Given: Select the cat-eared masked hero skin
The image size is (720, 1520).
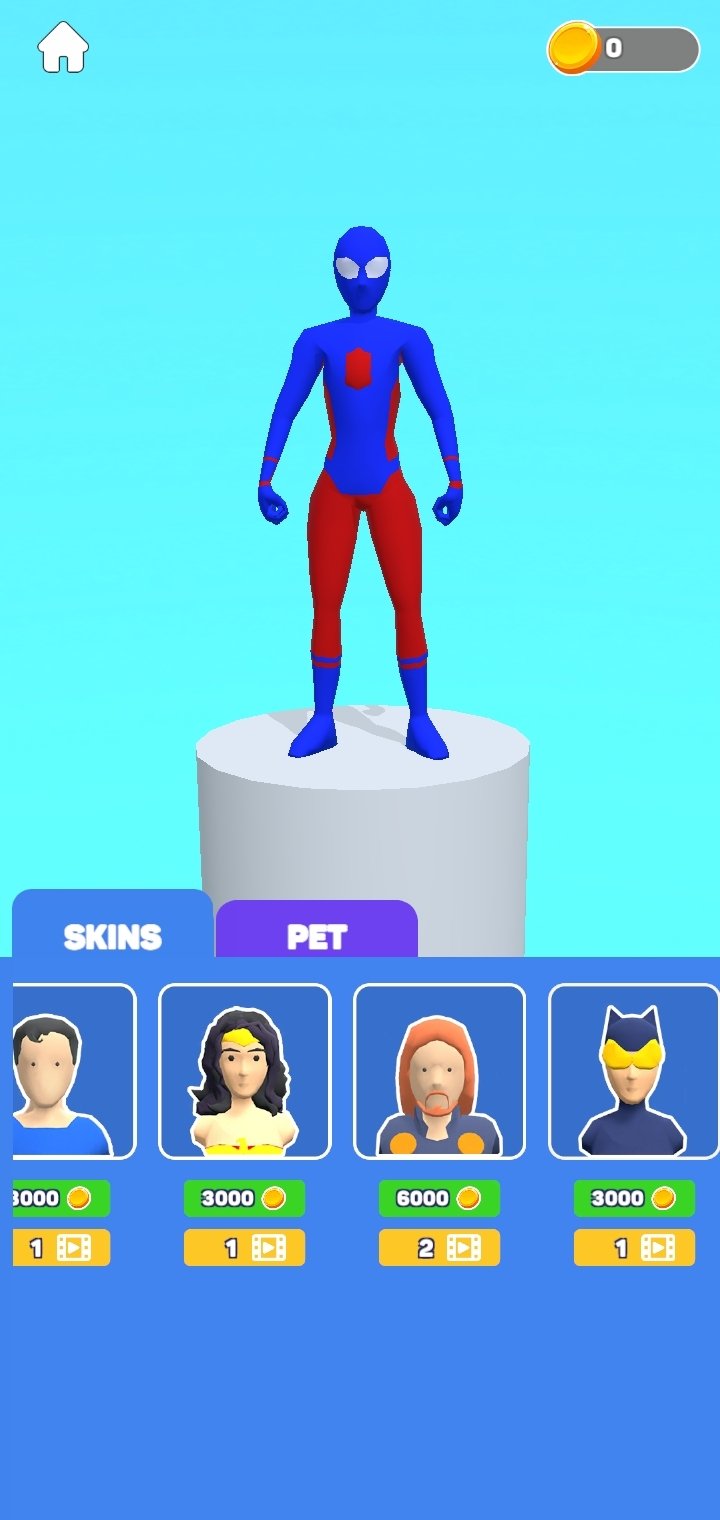Looking at the screenshot, I should coord(633,1071).
